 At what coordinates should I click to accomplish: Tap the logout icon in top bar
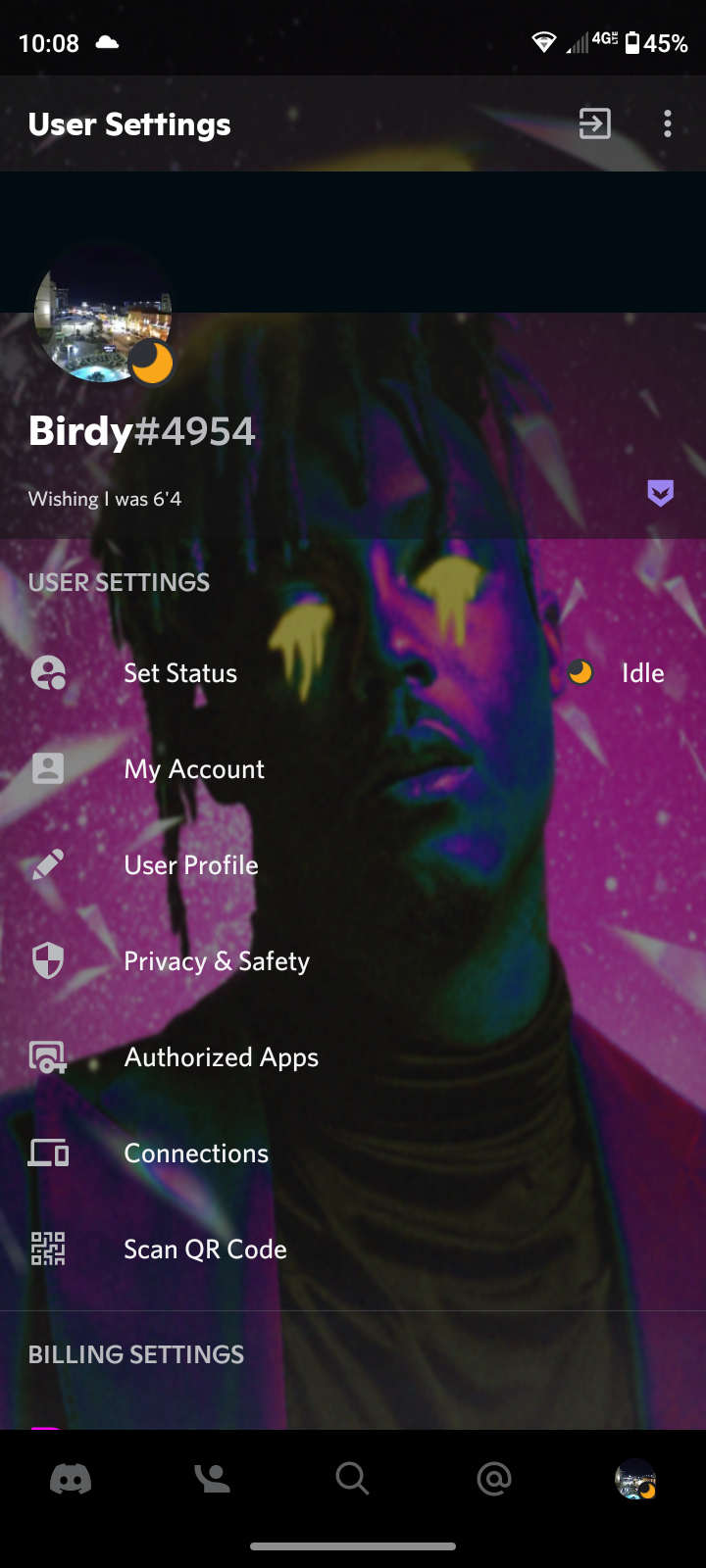pos(593,123)
